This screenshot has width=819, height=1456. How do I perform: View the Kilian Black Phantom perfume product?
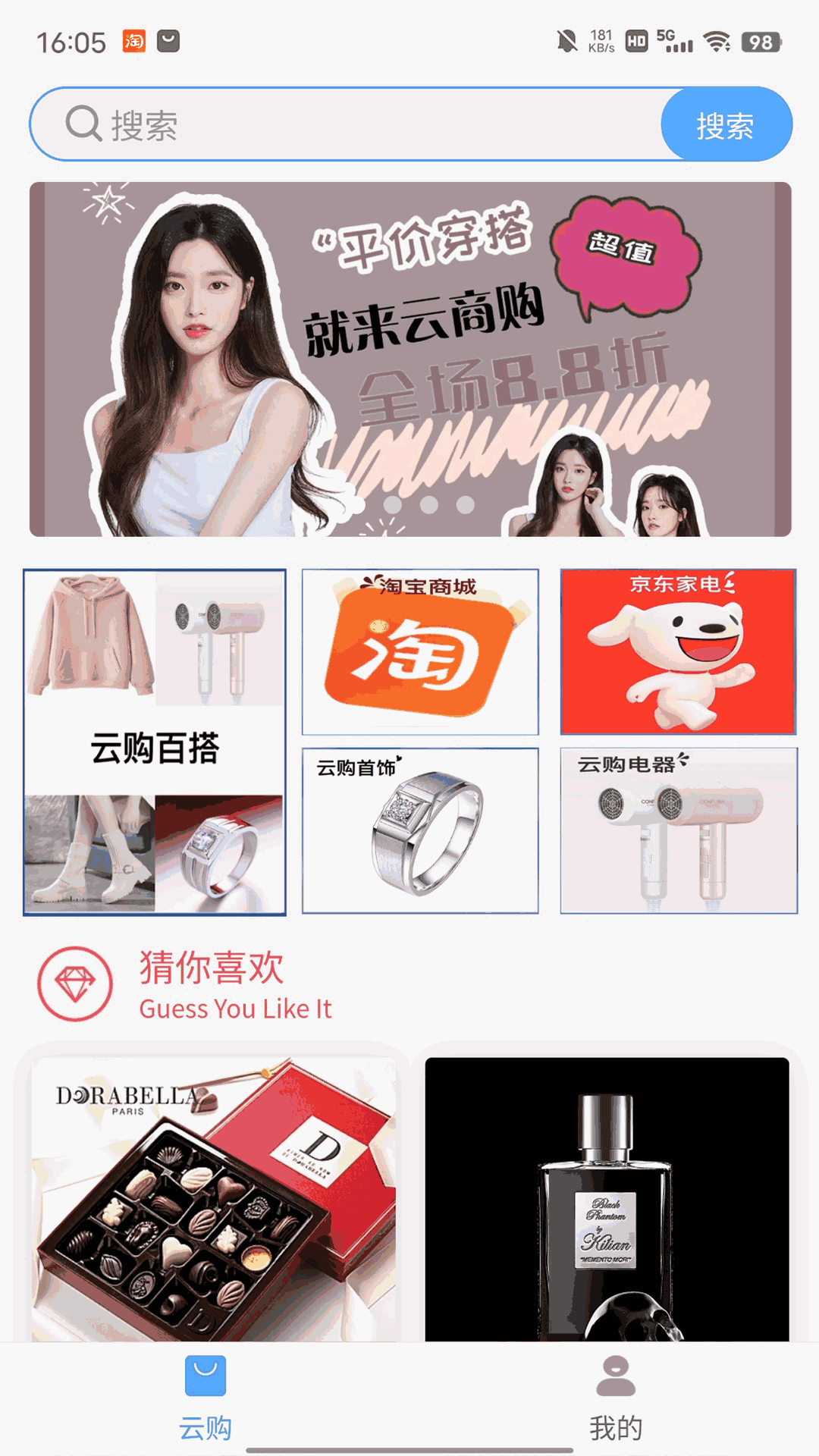click(x=607, y=1198)
